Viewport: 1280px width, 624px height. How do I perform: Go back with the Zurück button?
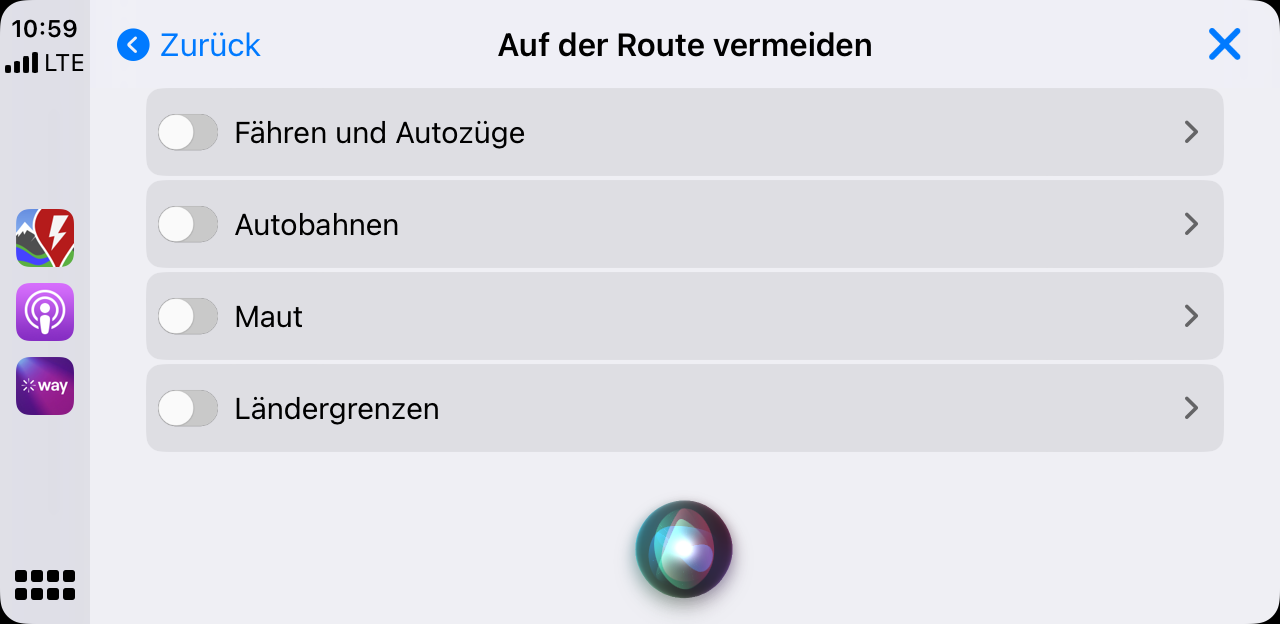[190, 45]
